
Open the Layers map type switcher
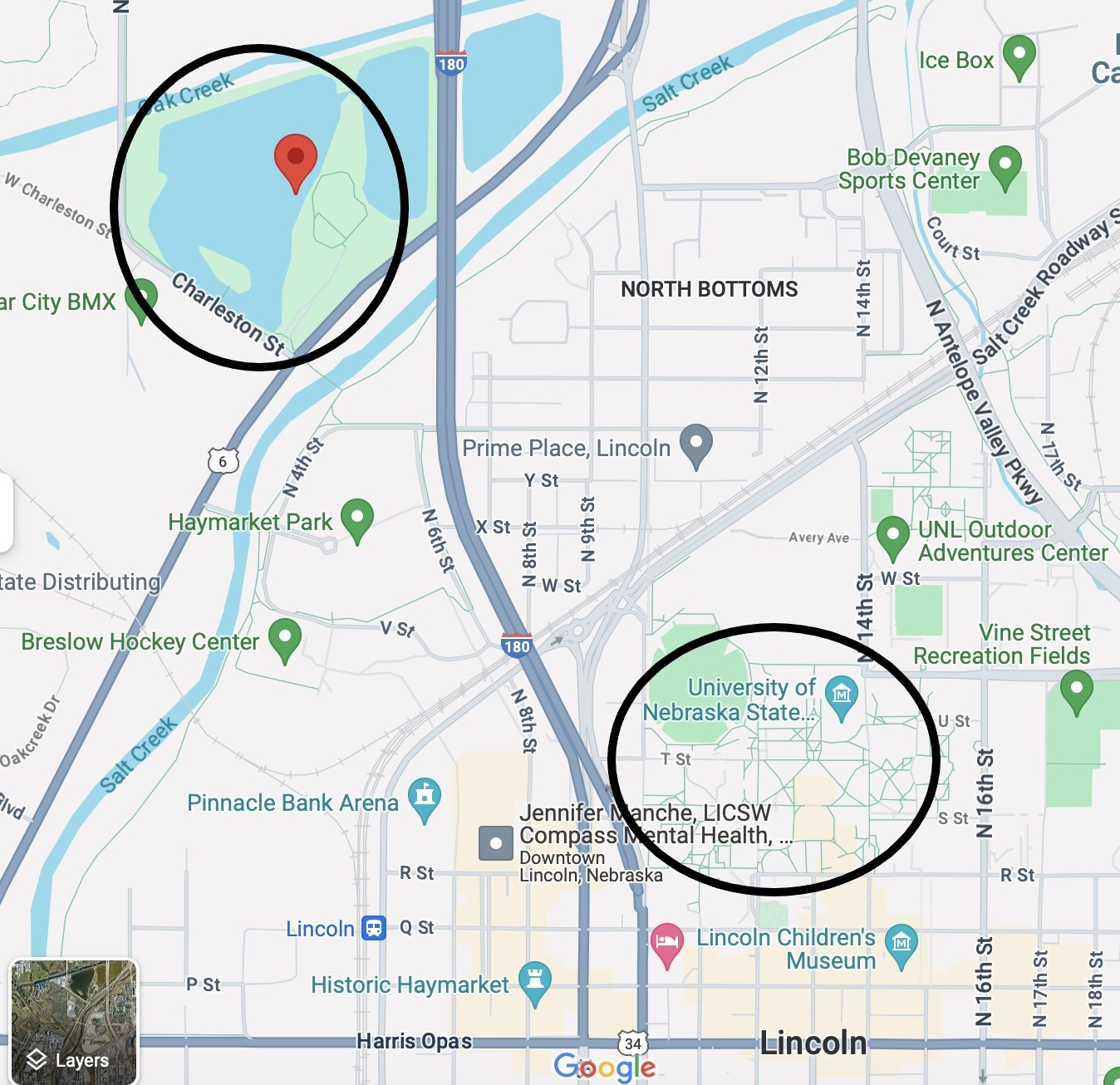pyautogui.click(x=73, y=1022)
